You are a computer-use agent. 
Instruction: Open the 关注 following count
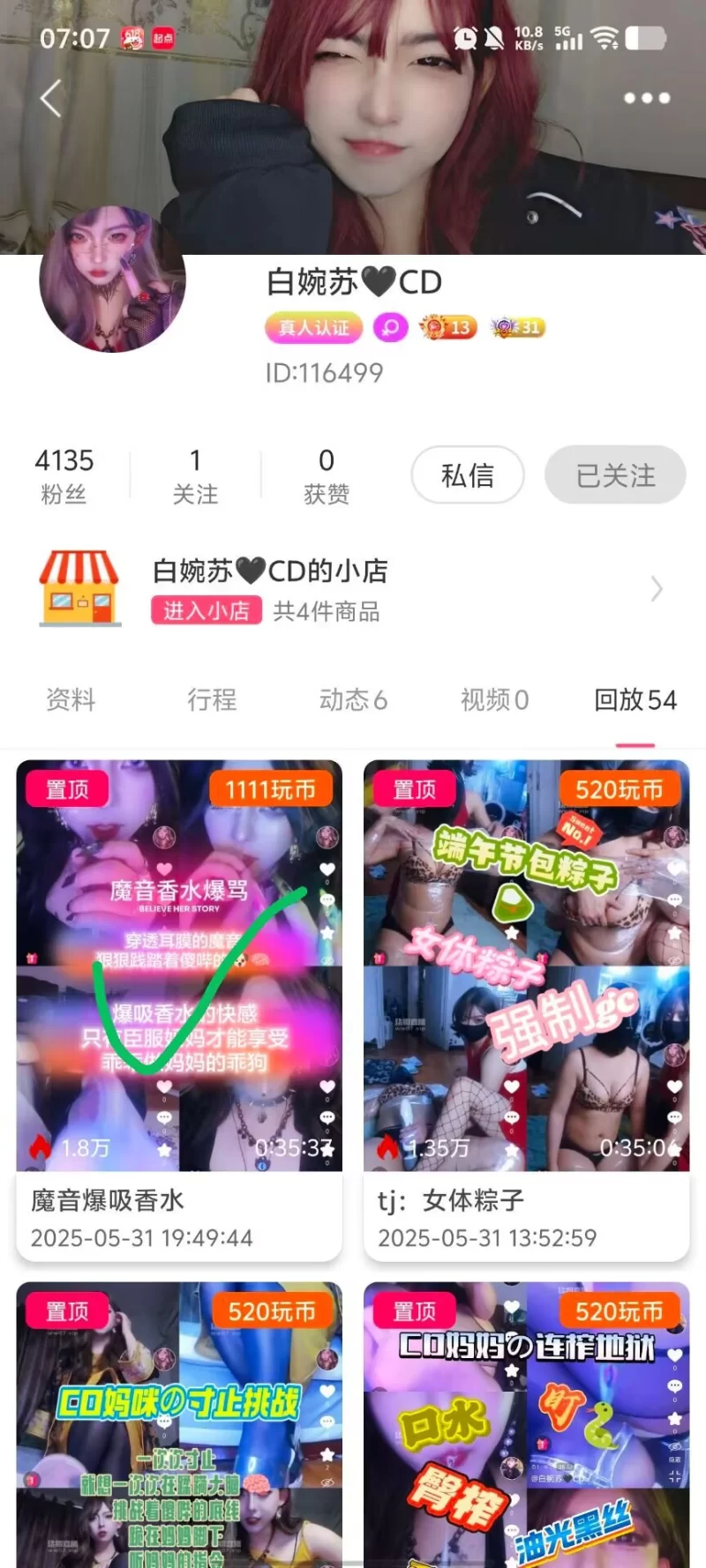pos(195,475)
